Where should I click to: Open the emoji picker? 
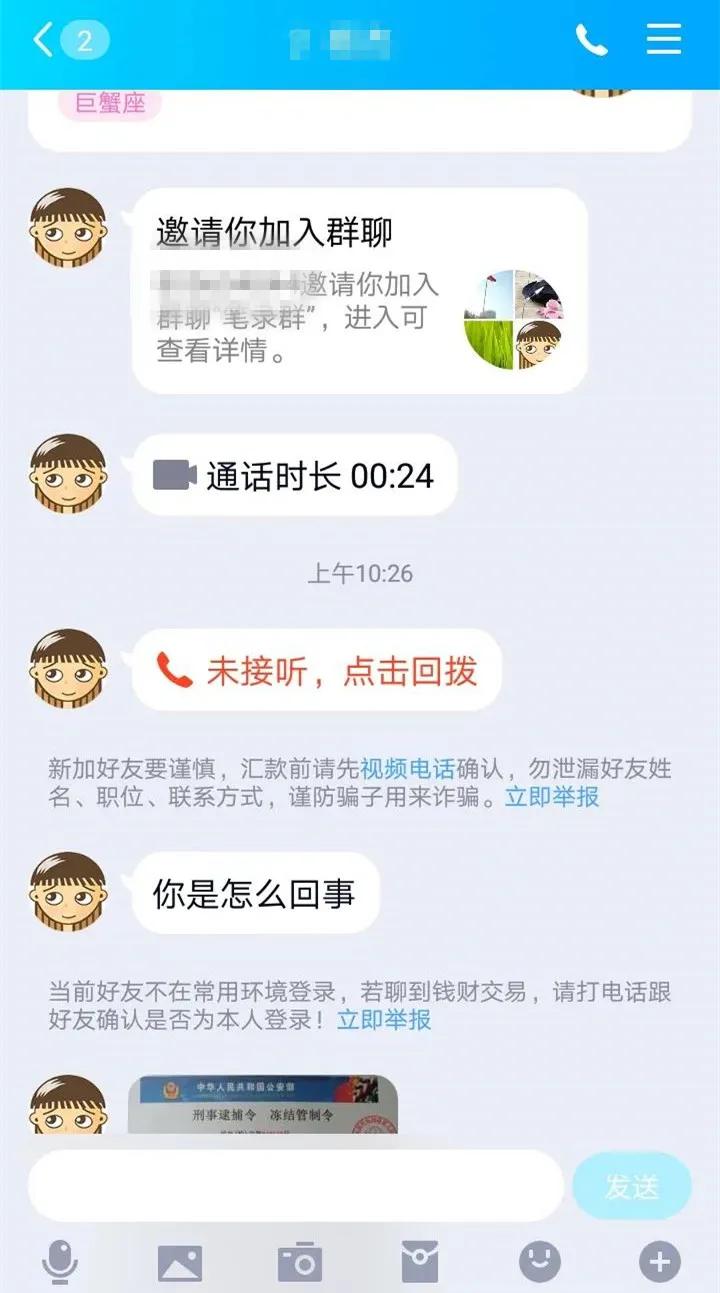(x=540, y=1262)
